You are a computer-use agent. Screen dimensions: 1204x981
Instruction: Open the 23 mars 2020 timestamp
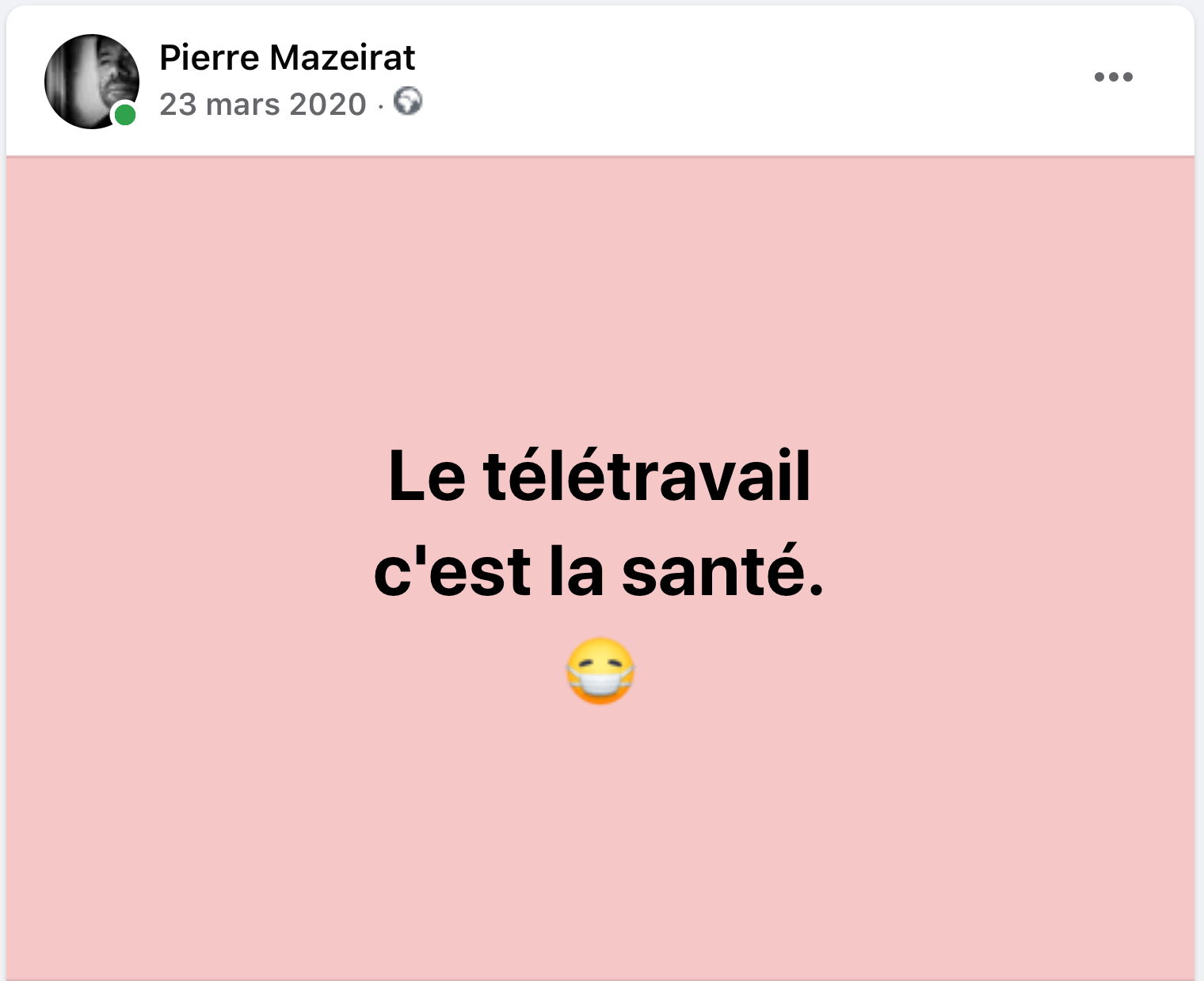click(263, 105)
